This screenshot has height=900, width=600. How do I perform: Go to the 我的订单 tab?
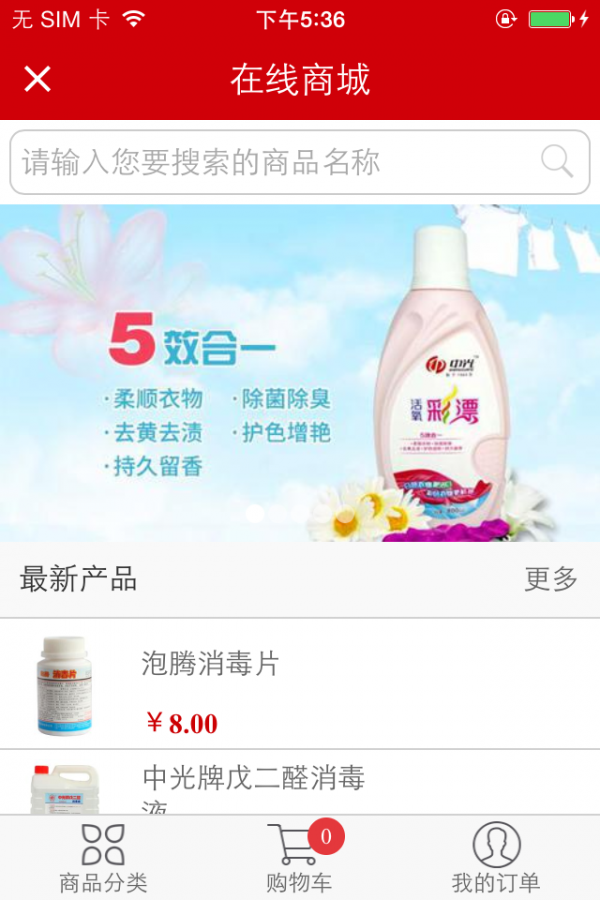[496, 858]
